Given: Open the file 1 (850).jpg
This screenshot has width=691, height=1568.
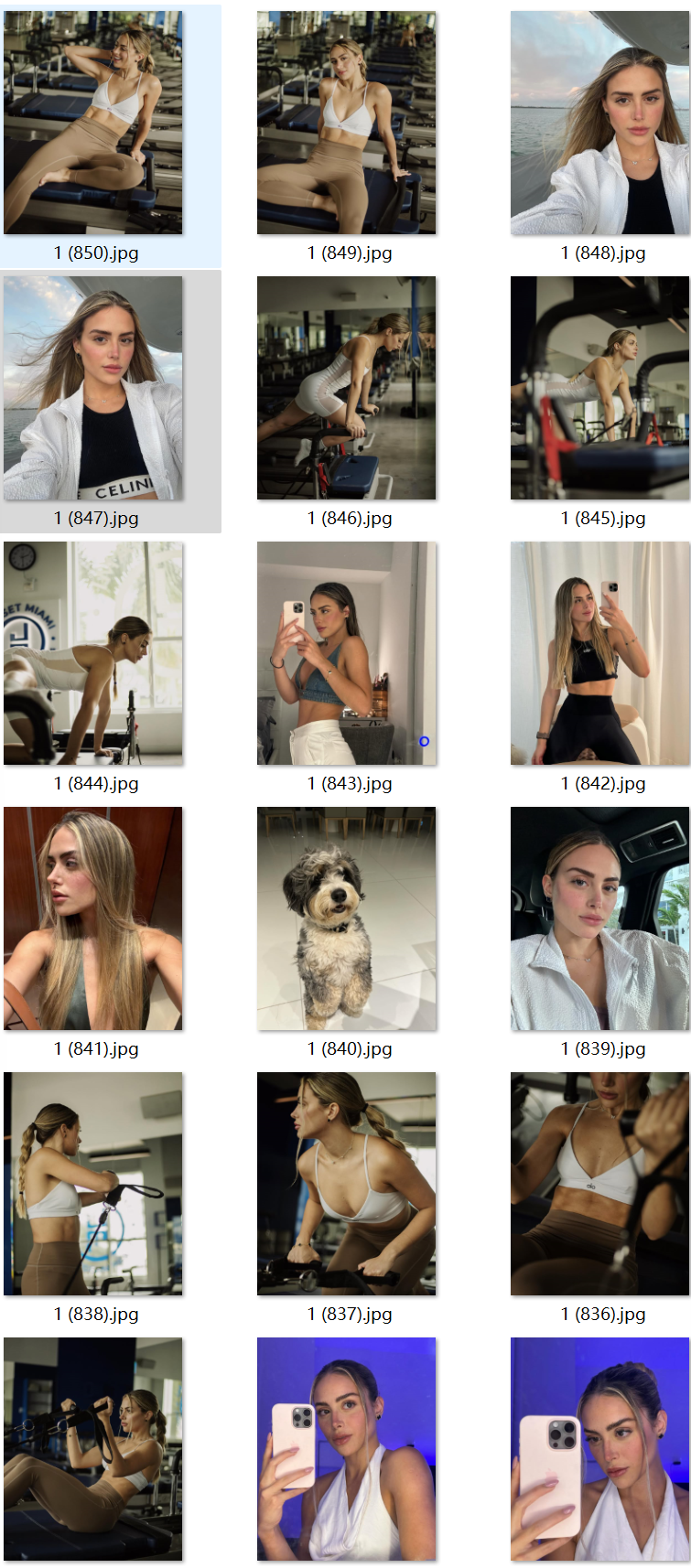Looking at the screenshot, I should (x=92, y=123).
